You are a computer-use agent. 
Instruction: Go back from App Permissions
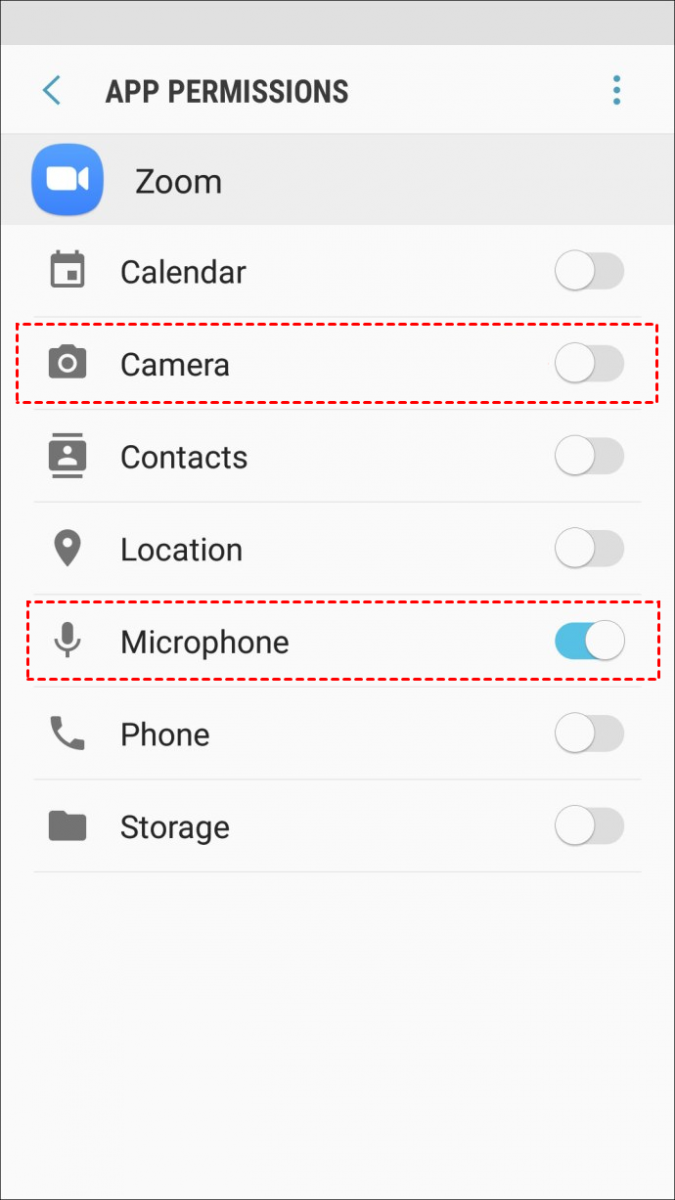tap(52, 91)
